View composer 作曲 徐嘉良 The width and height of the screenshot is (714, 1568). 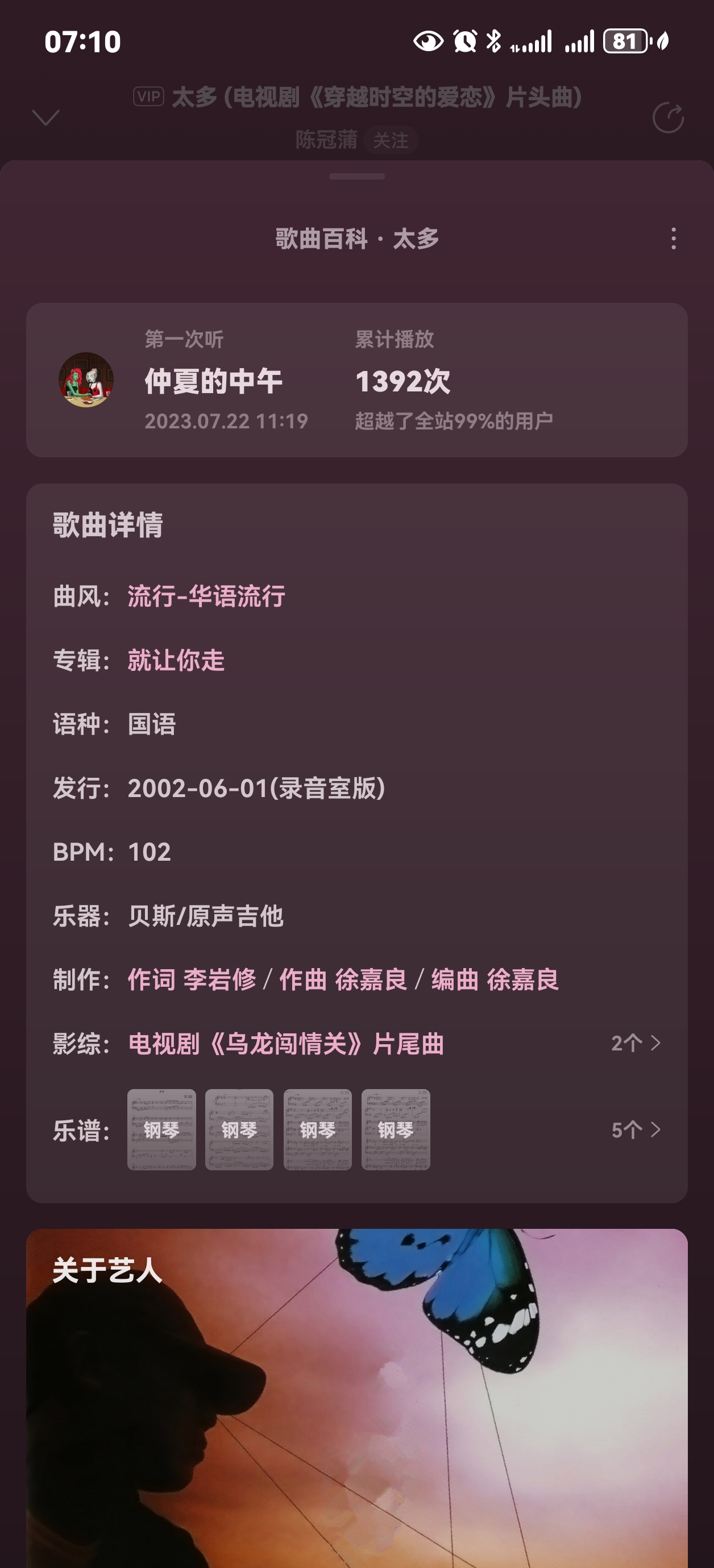343,979
